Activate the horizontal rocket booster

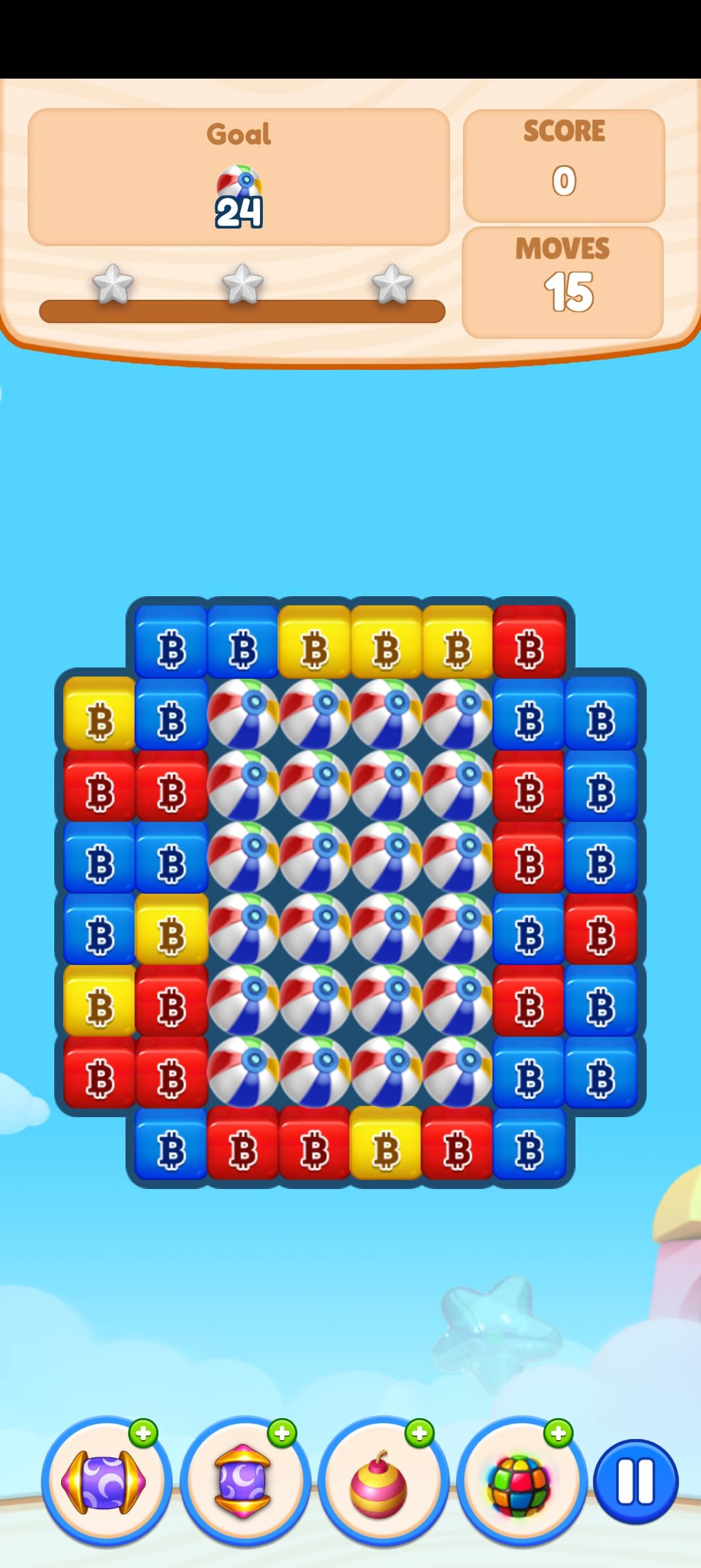click(106, 1481)
